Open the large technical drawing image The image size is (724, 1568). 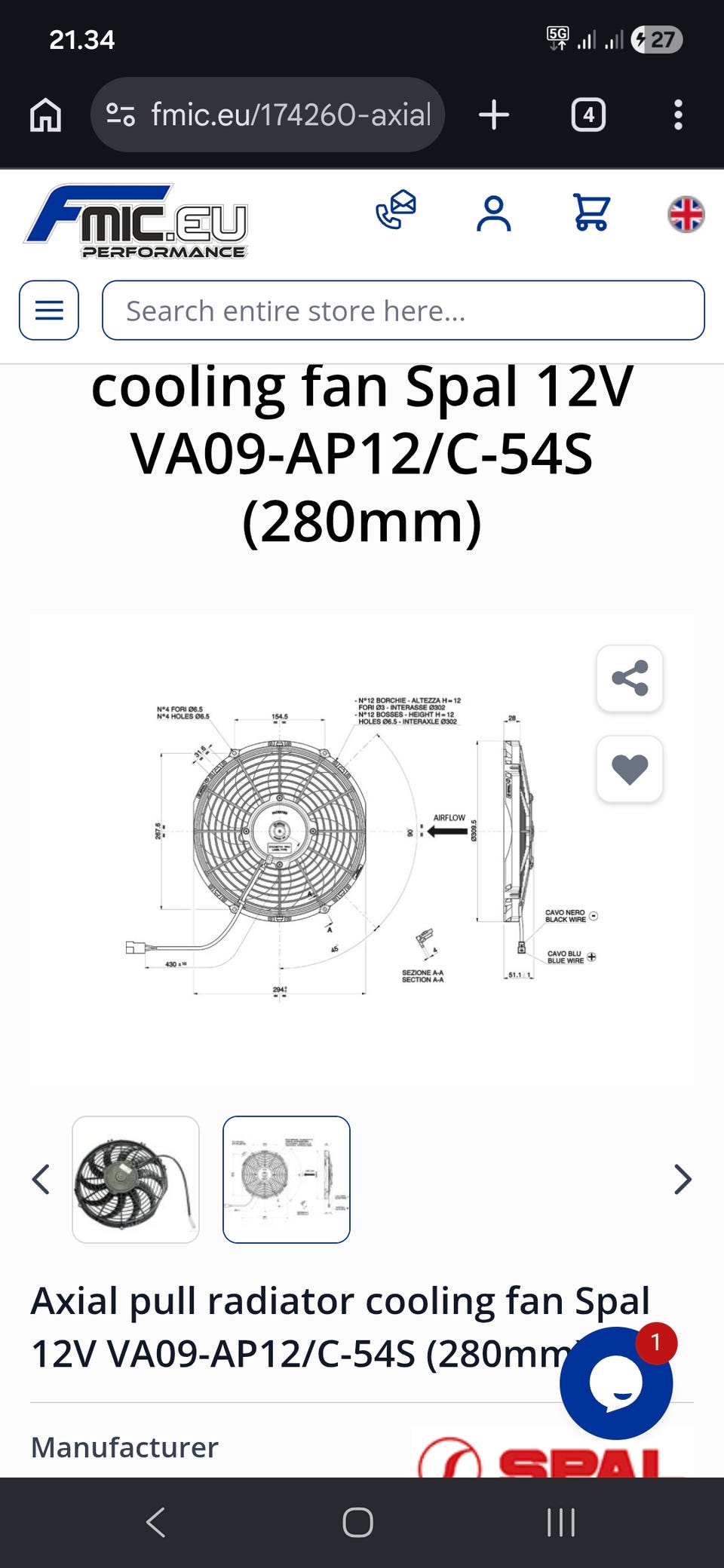click(x=362, y=850)
